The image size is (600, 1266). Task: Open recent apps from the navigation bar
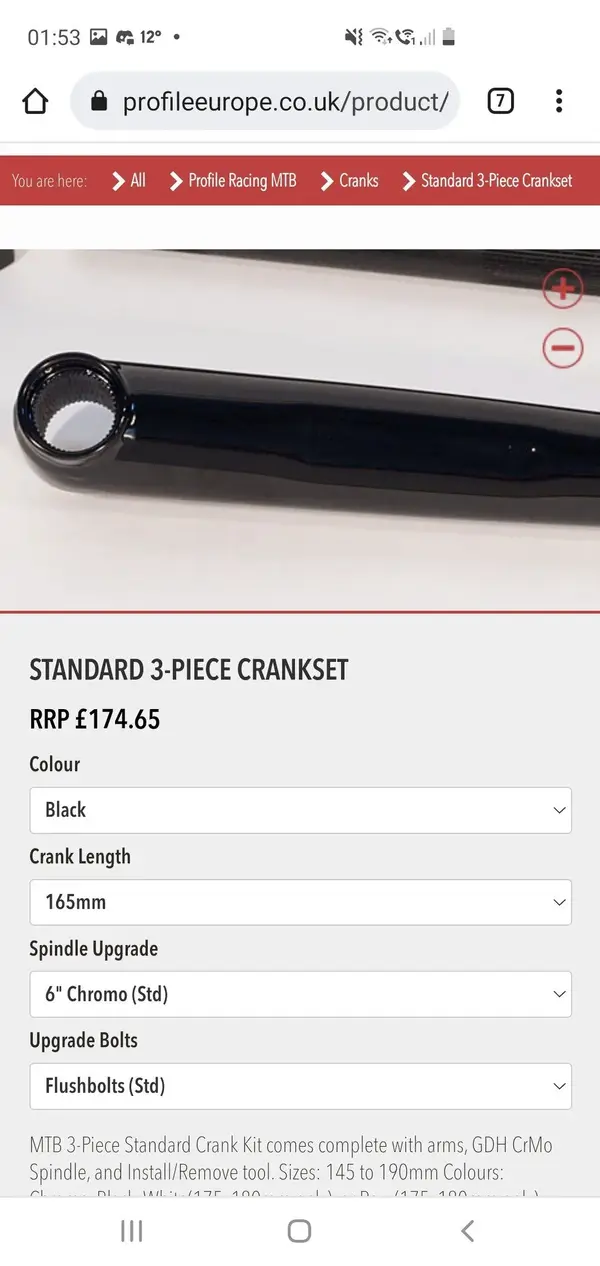point(132,1231)
